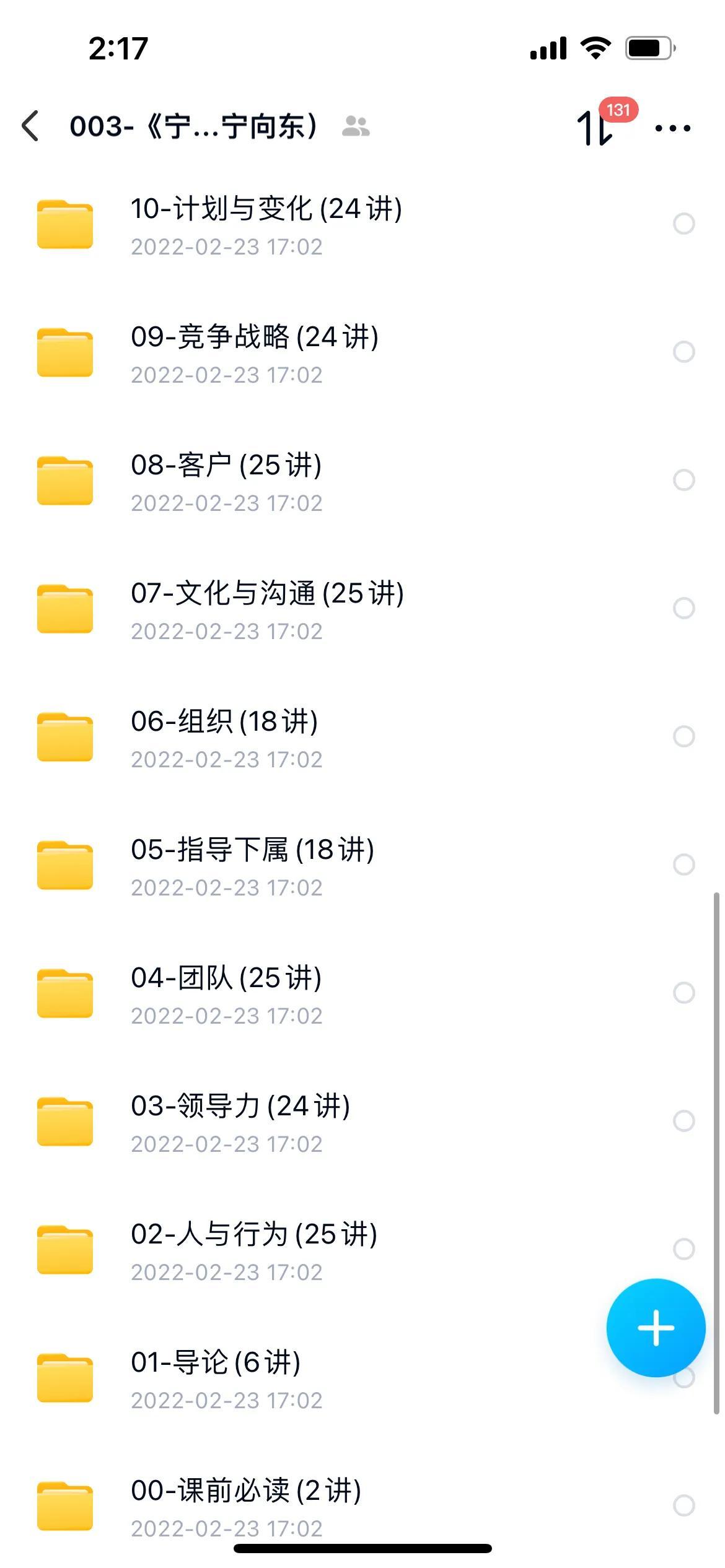Go back to the previous folder
The width and height of the screenshot is (725, 1568).
coord(31,126)
